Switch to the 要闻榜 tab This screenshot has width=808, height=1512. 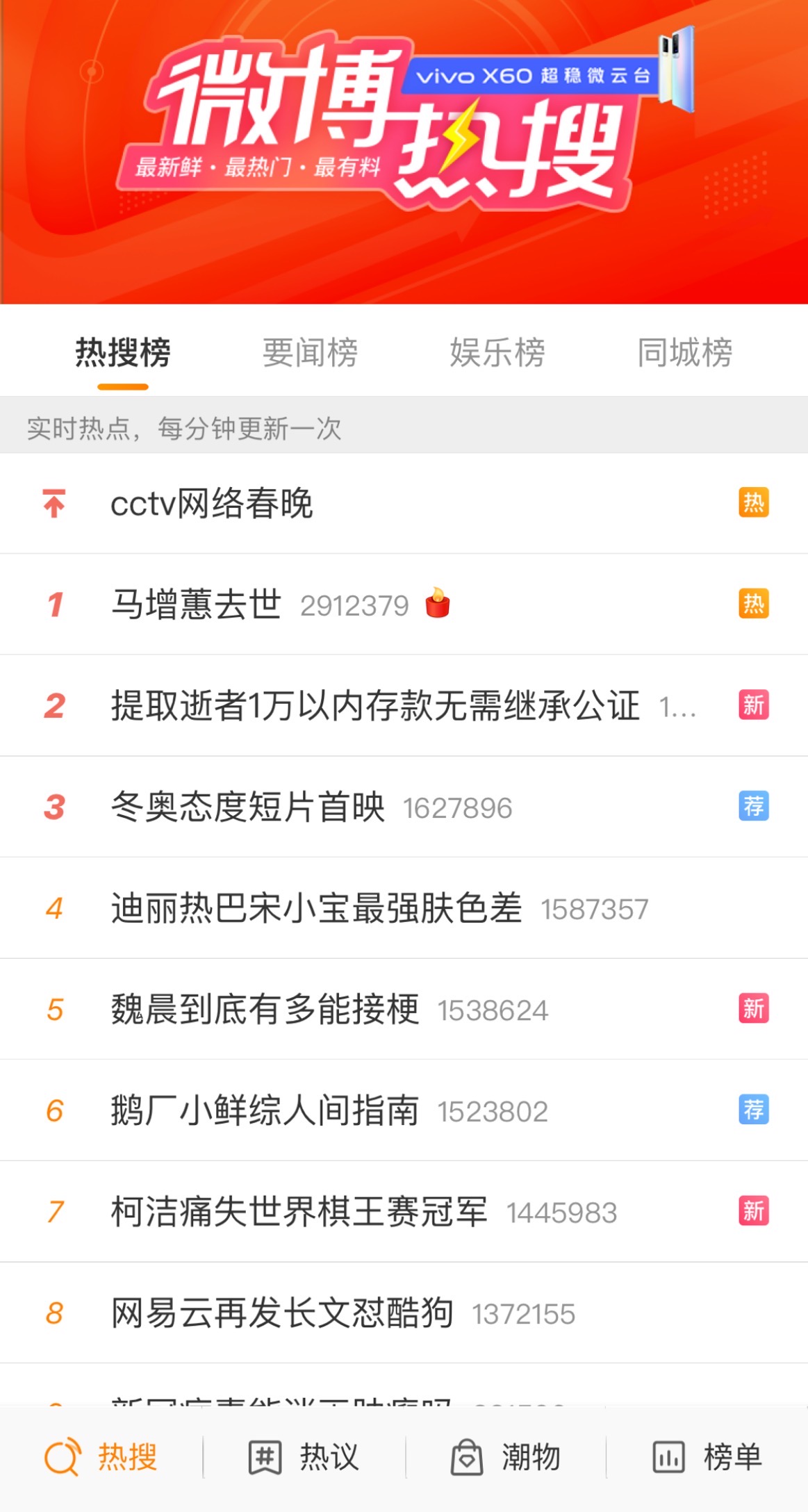[310, 352]
